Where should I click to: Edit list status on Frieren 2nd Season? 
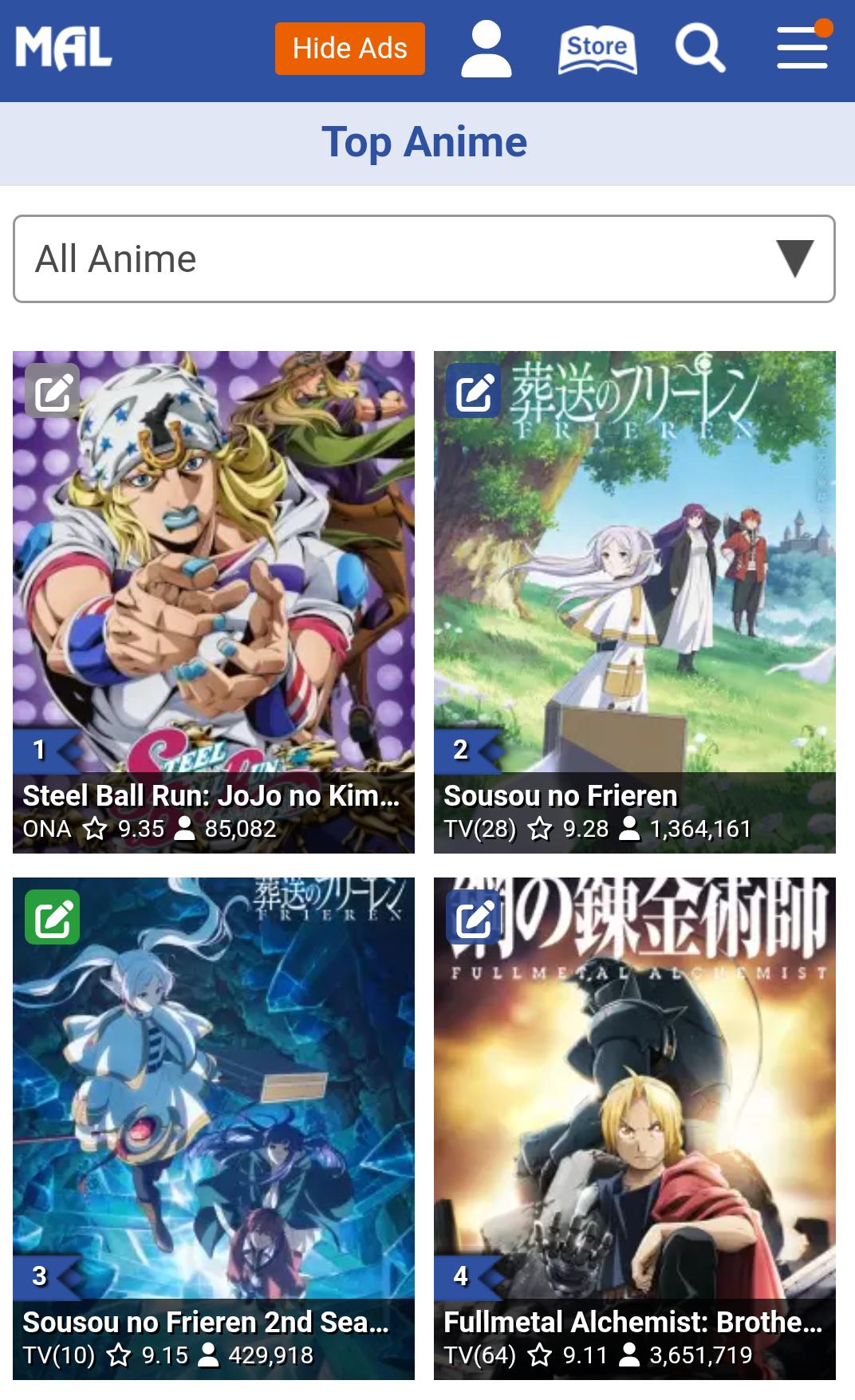coord(53,917)
